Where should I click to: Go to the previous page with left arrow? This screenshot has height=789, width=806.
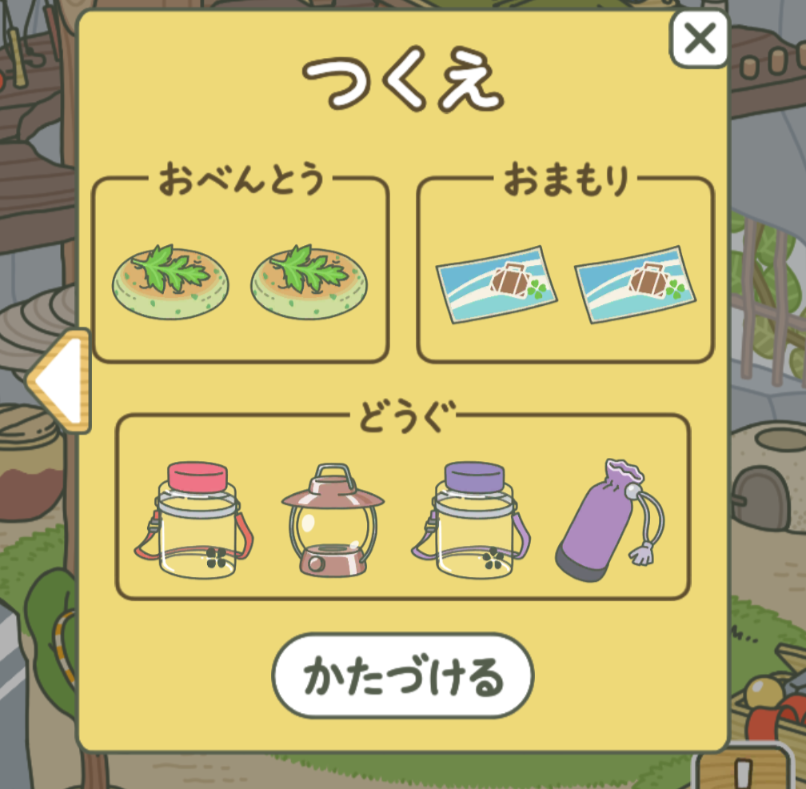[x=59, y=380]
